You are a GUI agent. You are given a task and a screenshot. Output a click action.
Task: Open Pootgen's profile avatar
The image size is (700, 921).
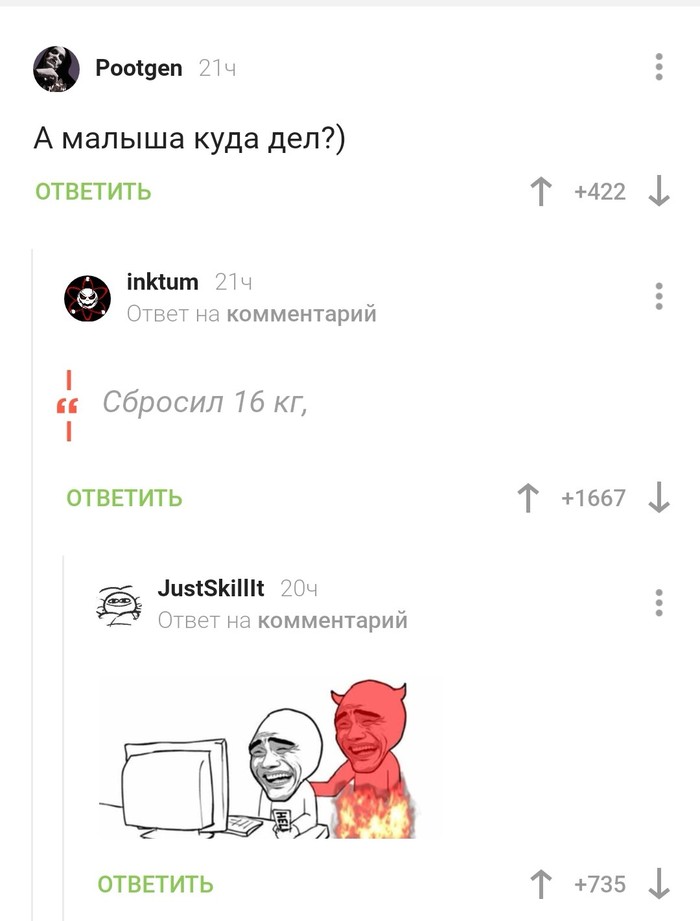click(x=56, y=69)
